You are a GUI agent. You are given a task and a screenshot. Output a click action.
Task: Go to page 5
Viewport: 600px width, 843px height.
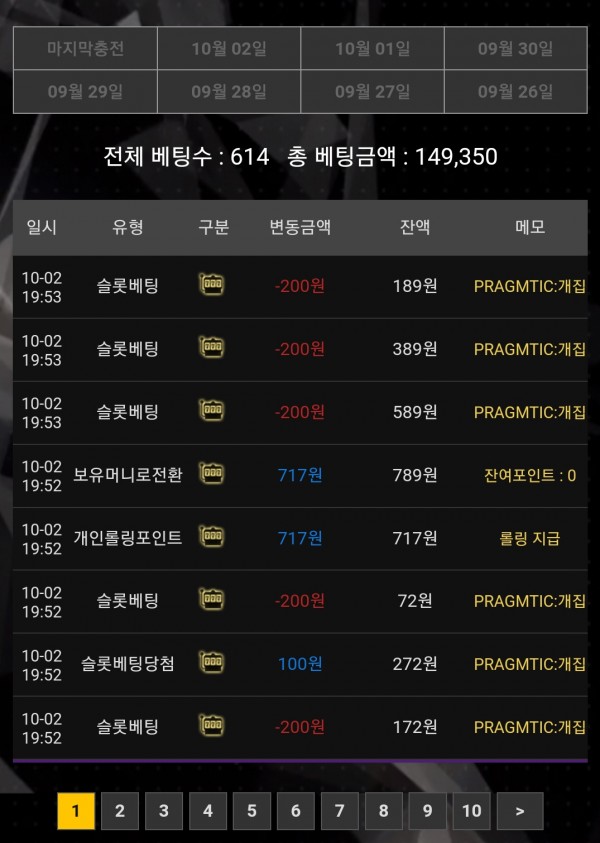pyautogui.click(x=252, y=810)
